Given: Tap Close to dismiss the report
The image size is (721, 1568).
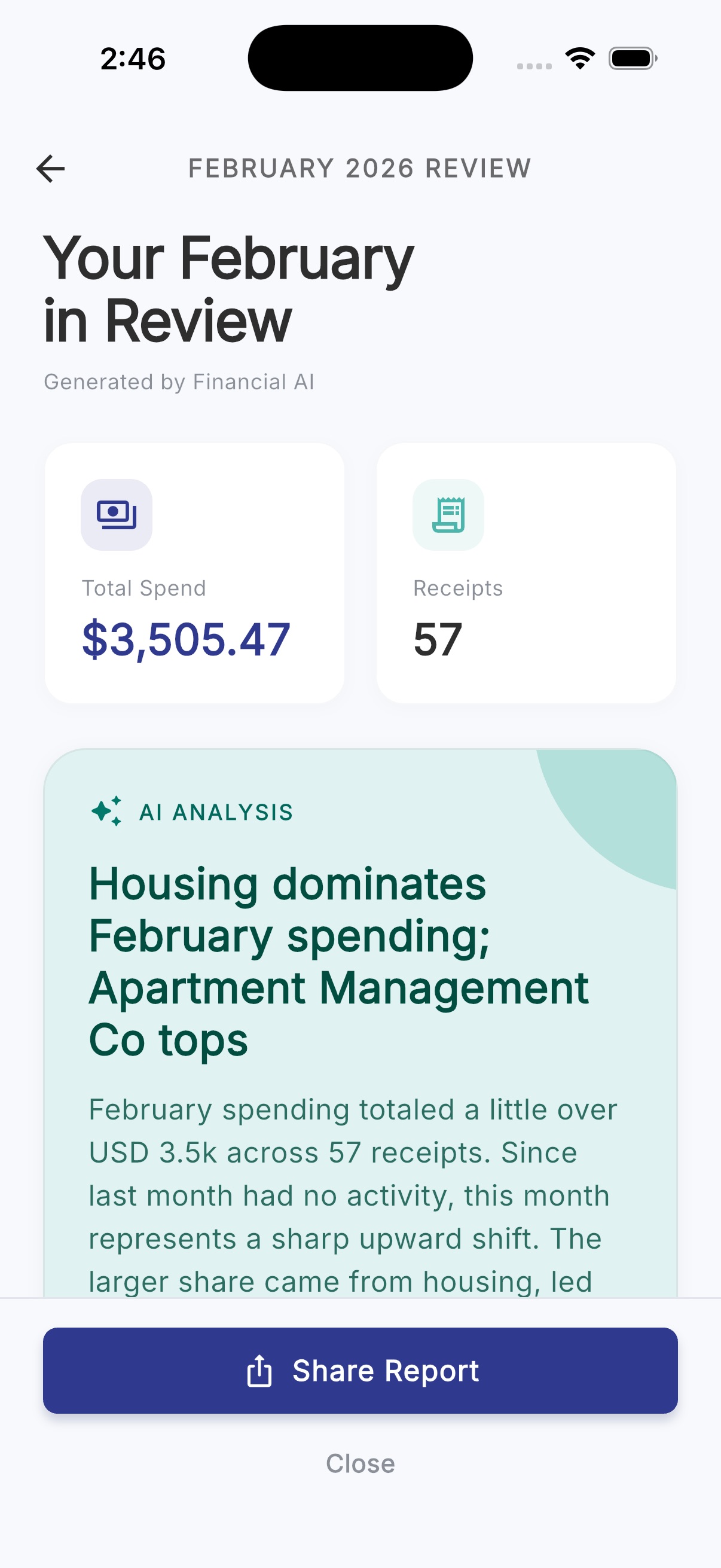Looking at the screenshot, I should pos(360,1463).
